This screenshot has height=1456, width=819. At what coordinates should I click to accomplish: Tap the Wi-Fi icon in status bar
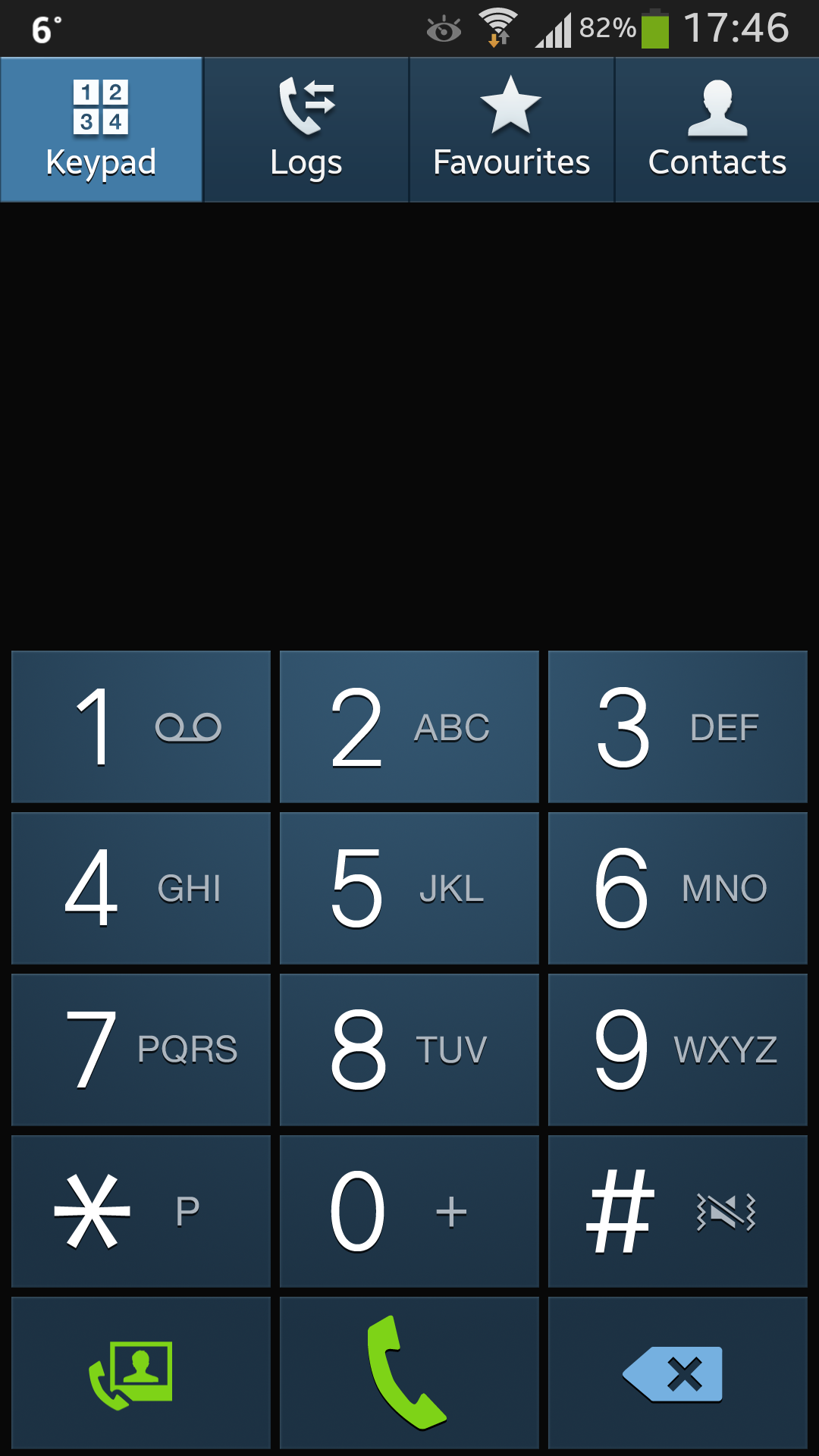(x=497, y=27)
